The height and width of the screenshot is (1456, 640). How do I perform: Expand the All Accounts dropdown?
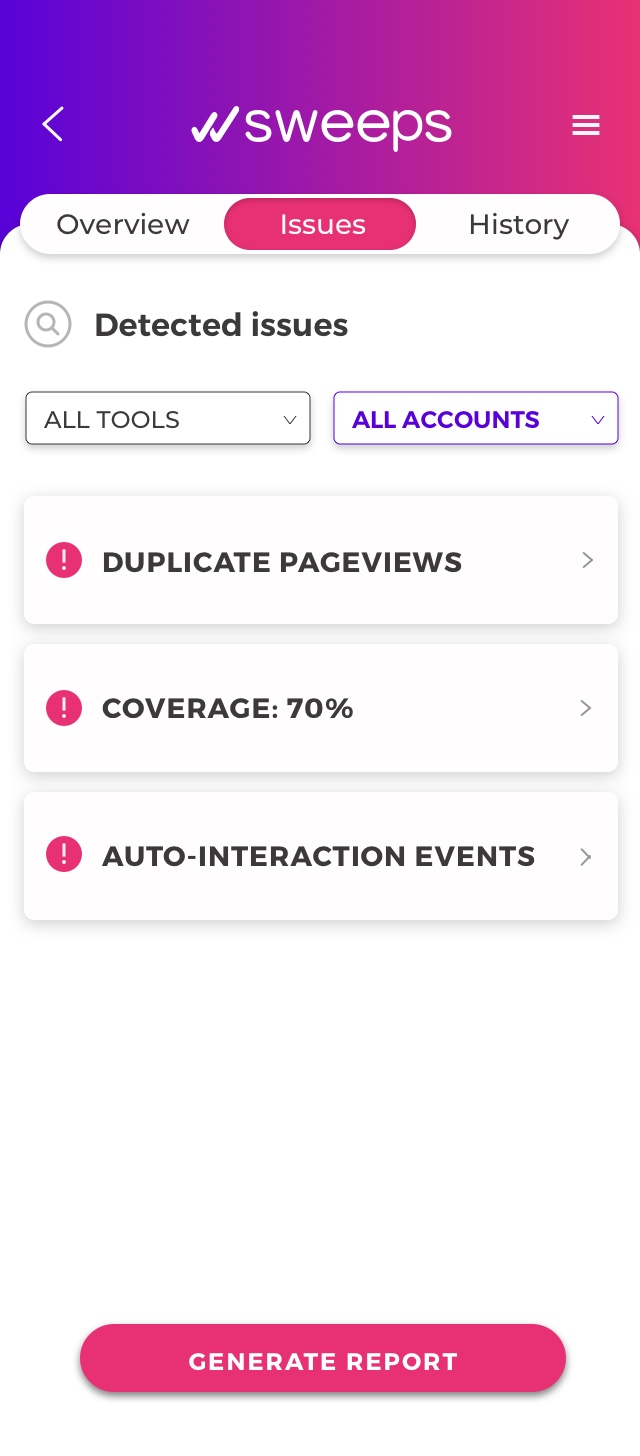(x=476, y=418)
